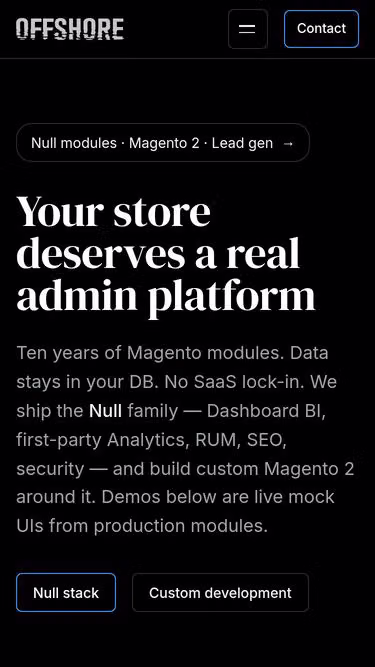Open the Null modules · Magento 2 pill link
375x667 pixels.
coord(163,143)
